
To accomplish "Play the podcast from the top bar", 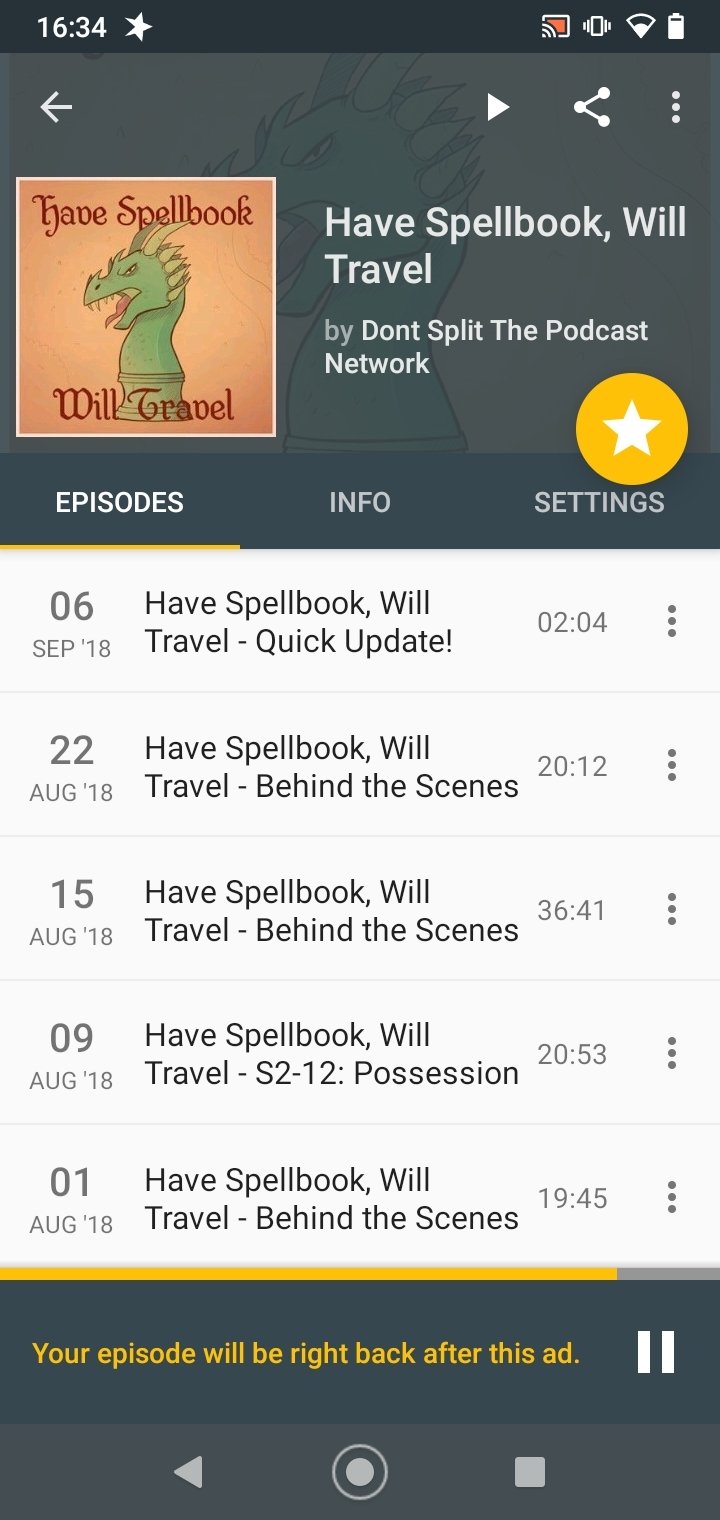I will pos(497,107).
